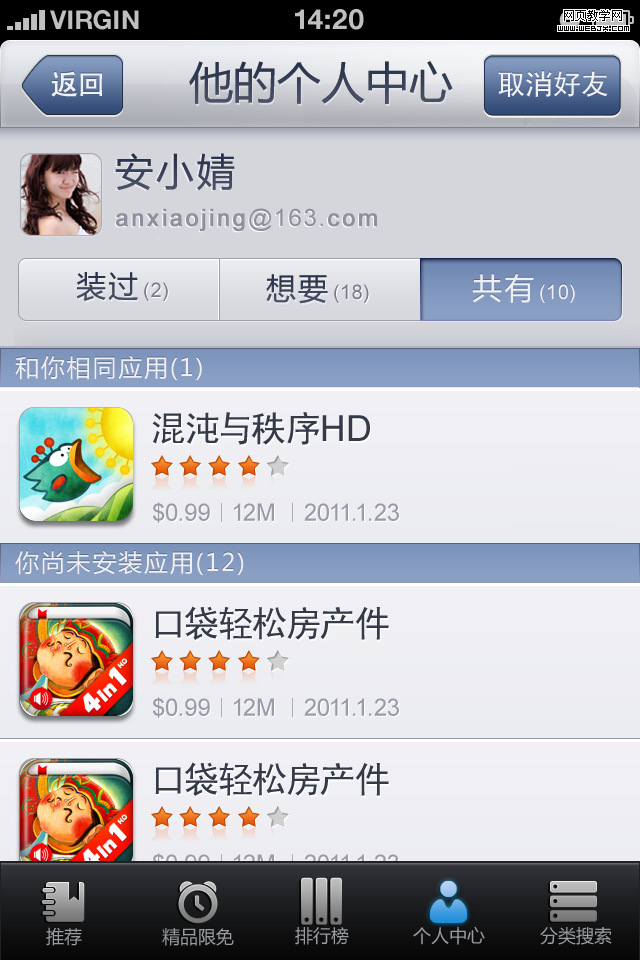Open 安小婧's profile avatar
Image resolution: width=640 pixels, height=960 pixels.
pyautogui.click(x=61, y=194)
